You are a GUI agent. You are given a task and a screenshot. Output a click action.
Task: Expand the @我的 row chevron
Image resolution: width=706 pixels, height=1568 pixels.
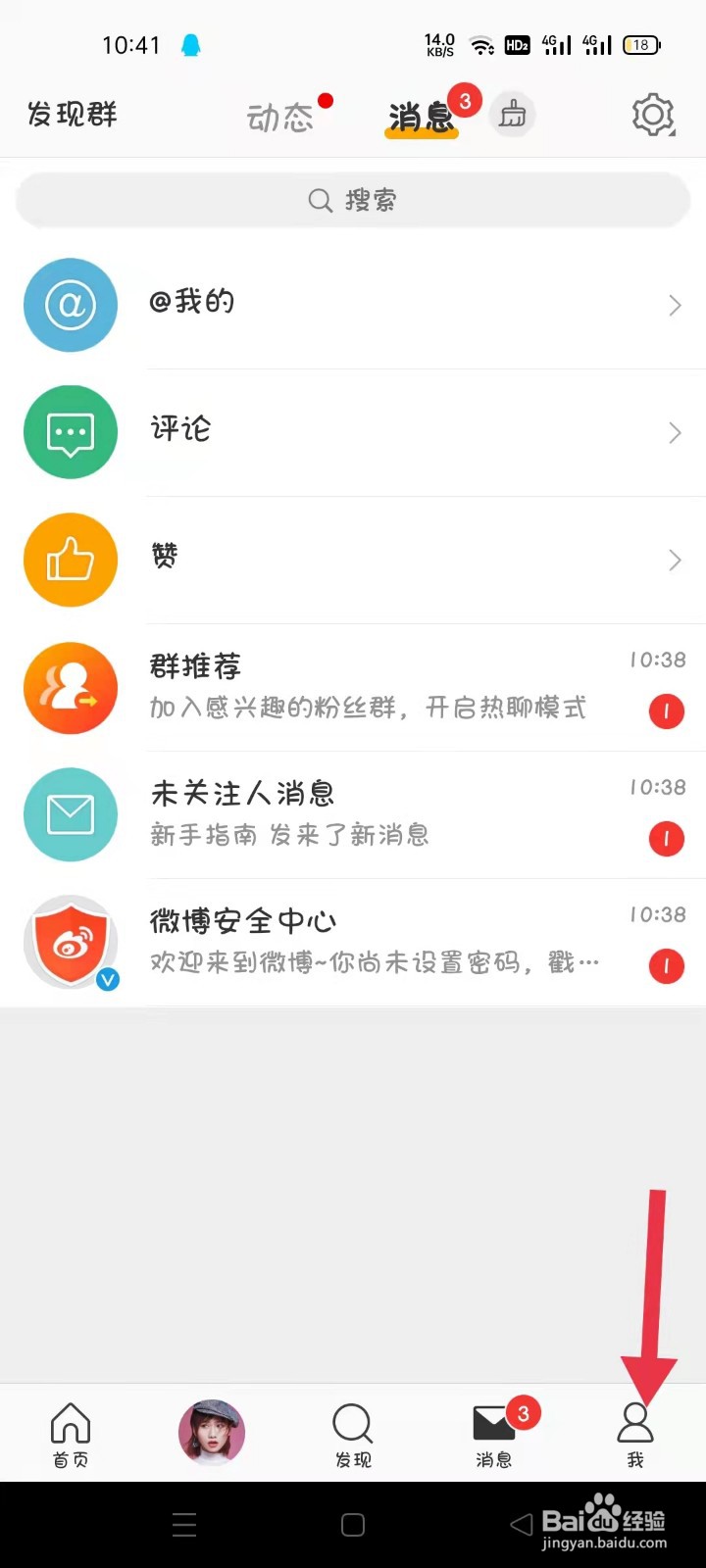pyautogui.click(x=675, y=305)
